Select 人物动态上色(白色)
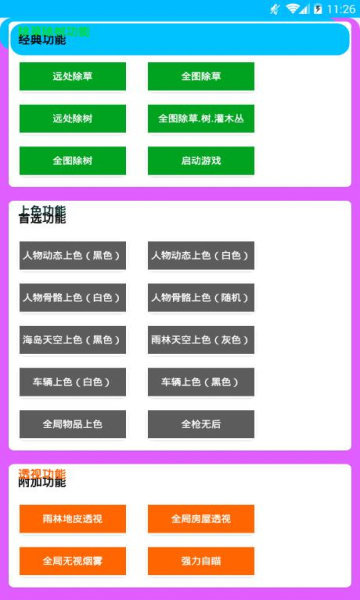 click(x=201, y=255)
